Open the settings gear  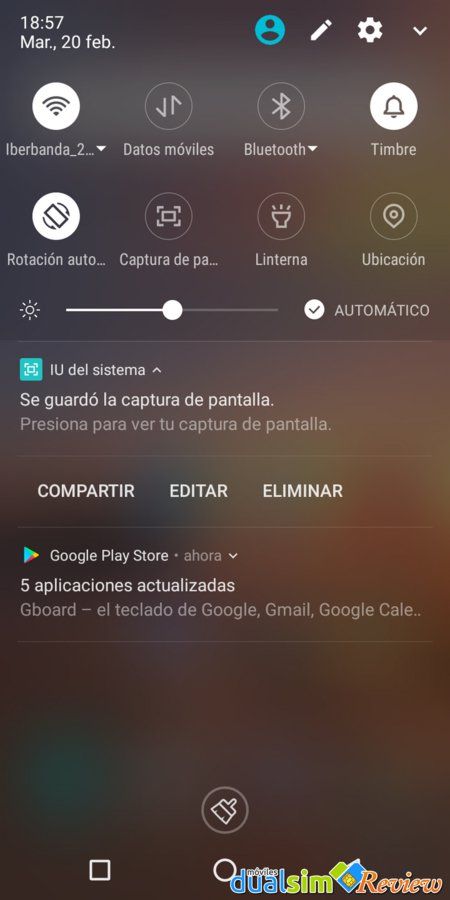(x=370, y=30)
